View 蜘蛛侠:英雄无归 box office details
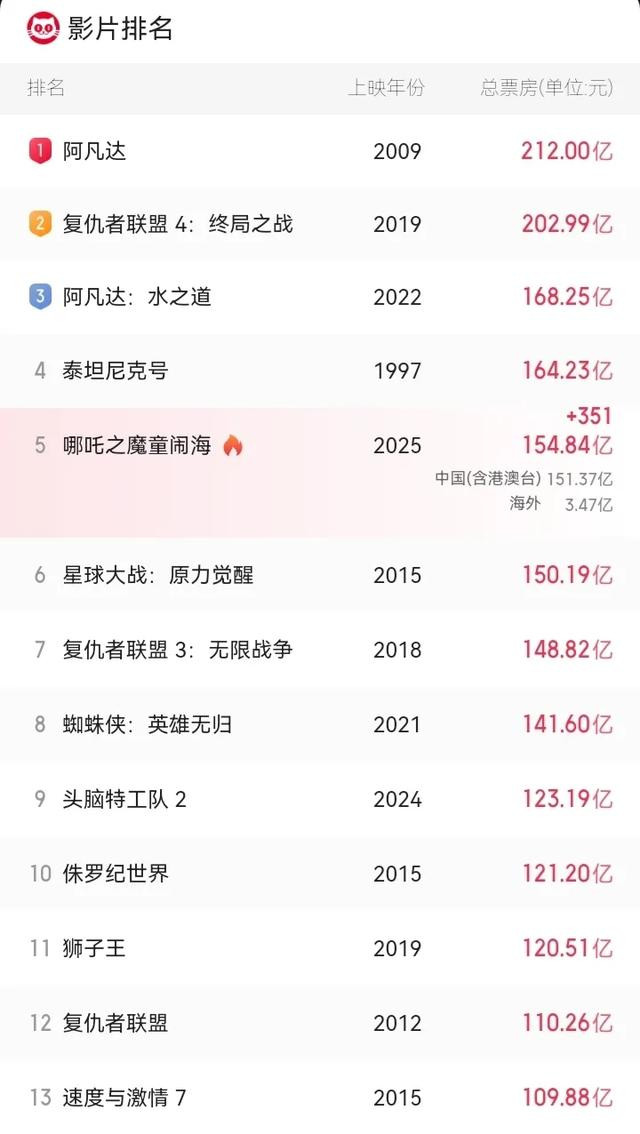Image resolution: width=640 pixels, height=1134 pixels. 320,724
